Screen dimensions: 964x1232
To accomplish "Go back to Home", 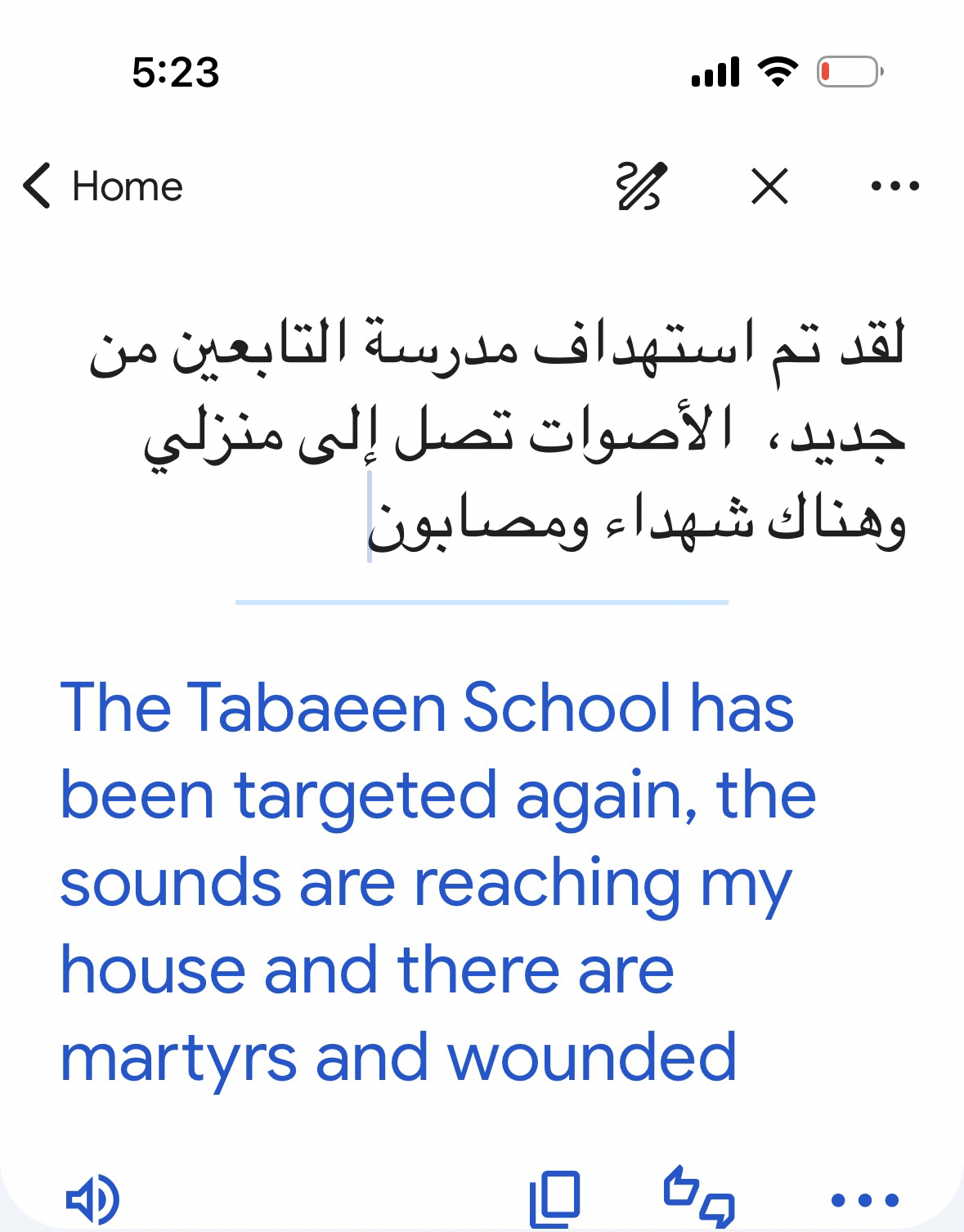I will pos(102,186).
